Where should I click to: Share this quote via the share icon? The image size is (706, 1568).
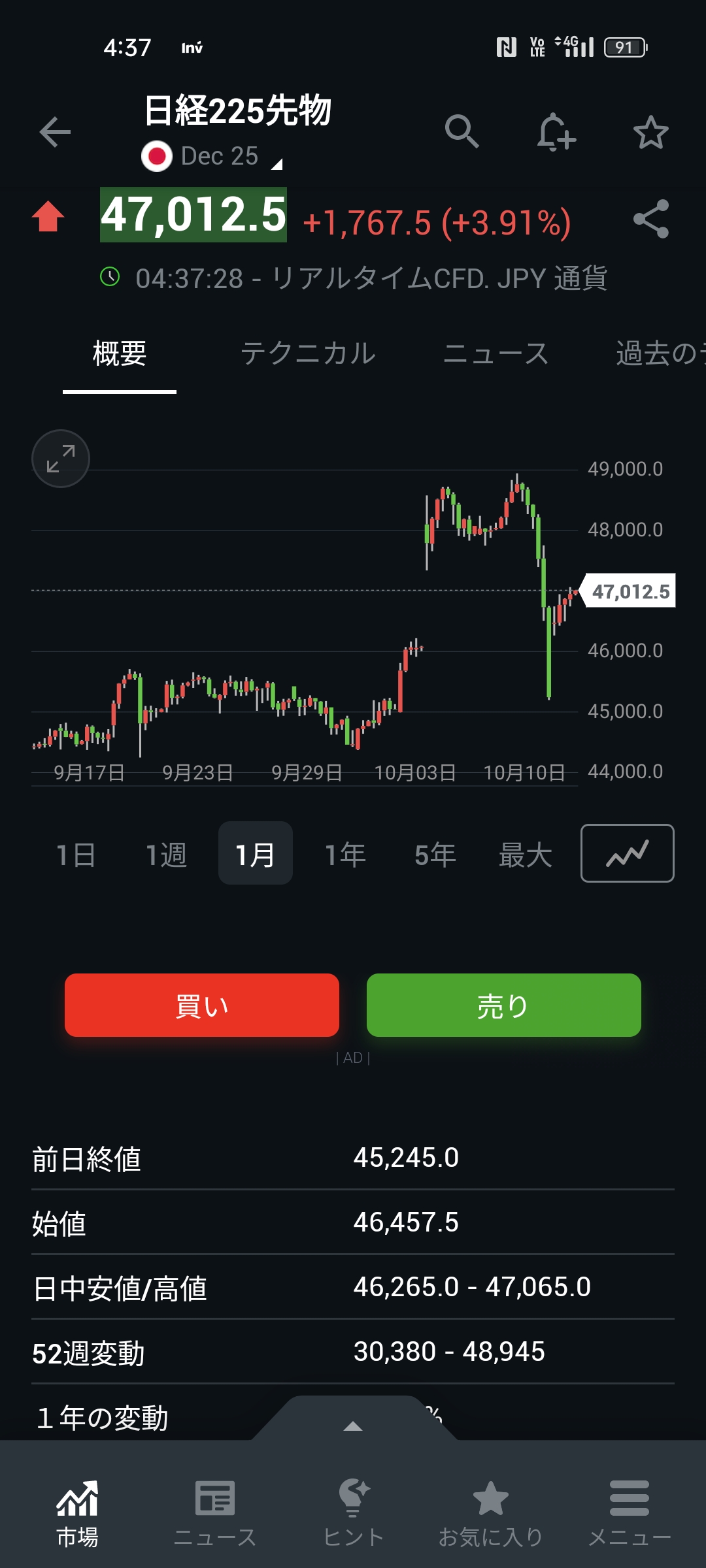[x=650, y=219]
